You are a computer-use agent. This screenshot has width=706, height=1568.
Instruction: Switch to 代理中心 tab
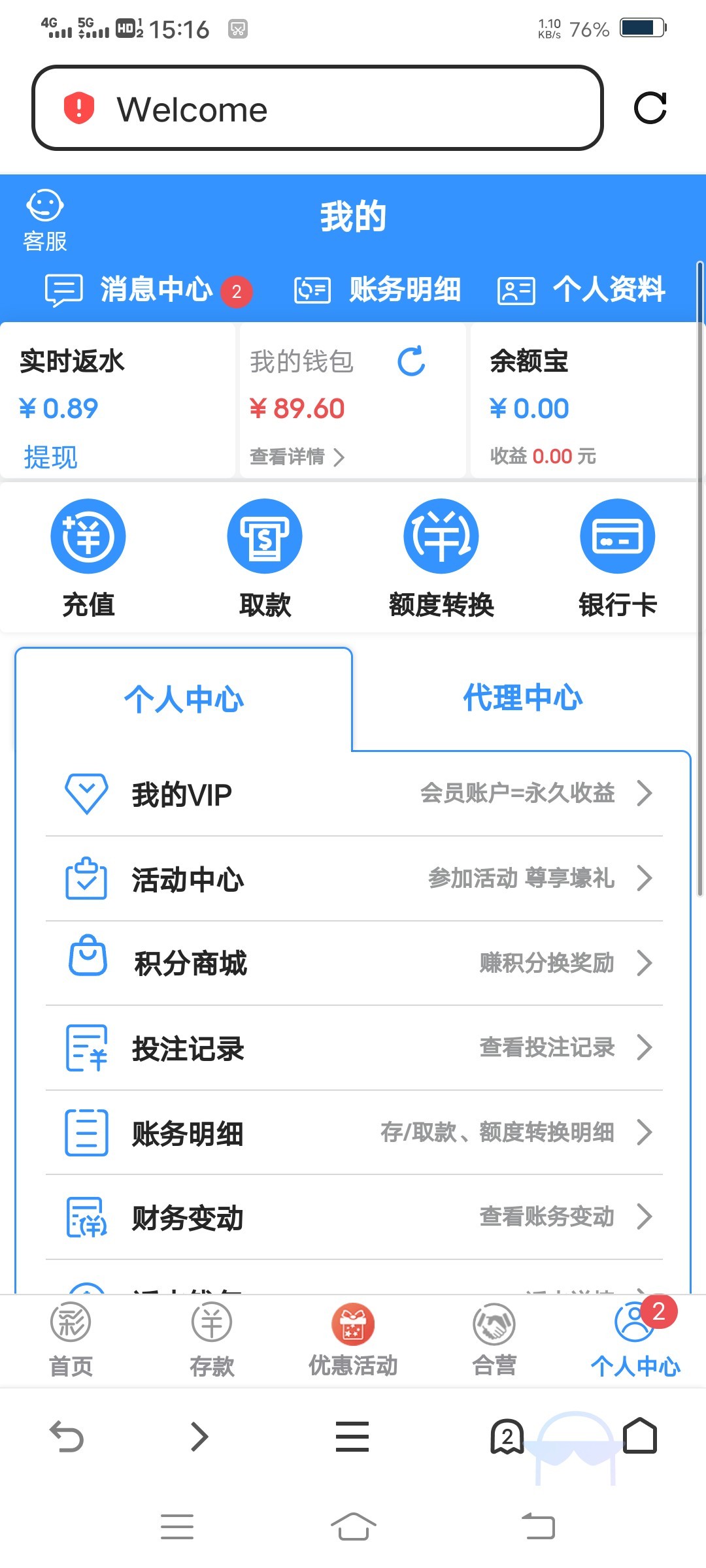coord(522,698)
